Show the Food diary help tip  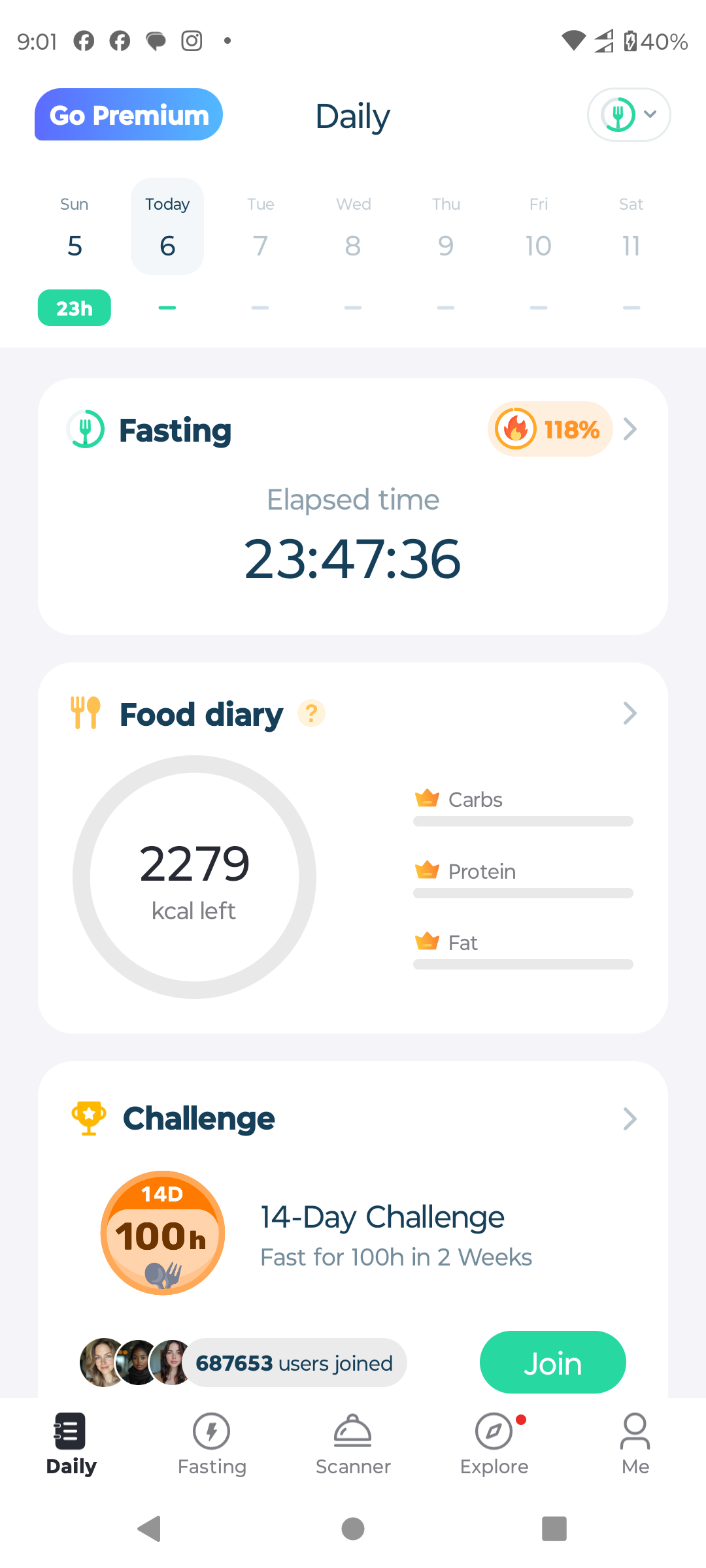pos(312,713)
